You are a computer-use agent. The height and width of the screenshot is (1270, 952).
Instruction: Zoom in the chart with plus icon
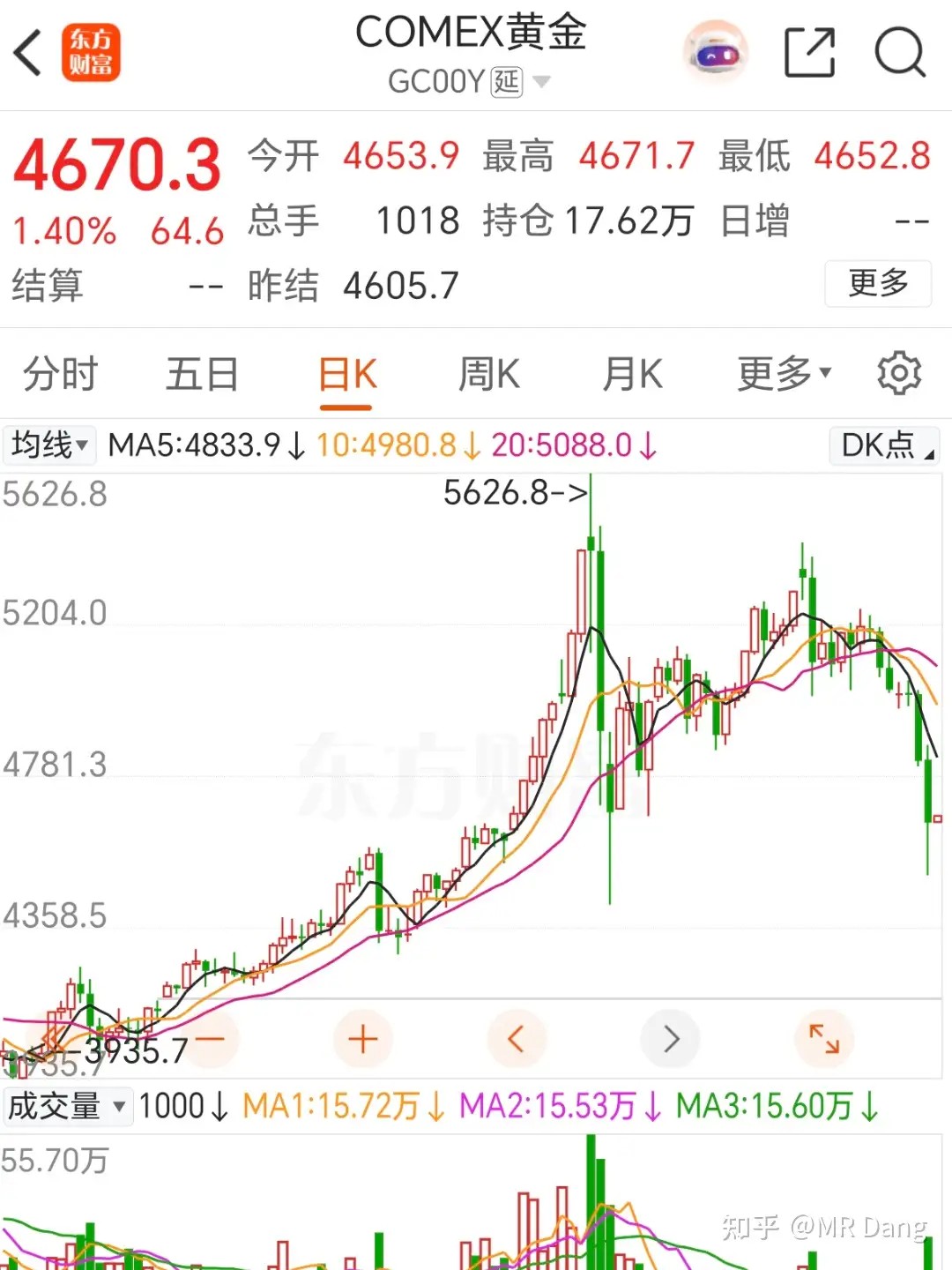point(363,1039)
